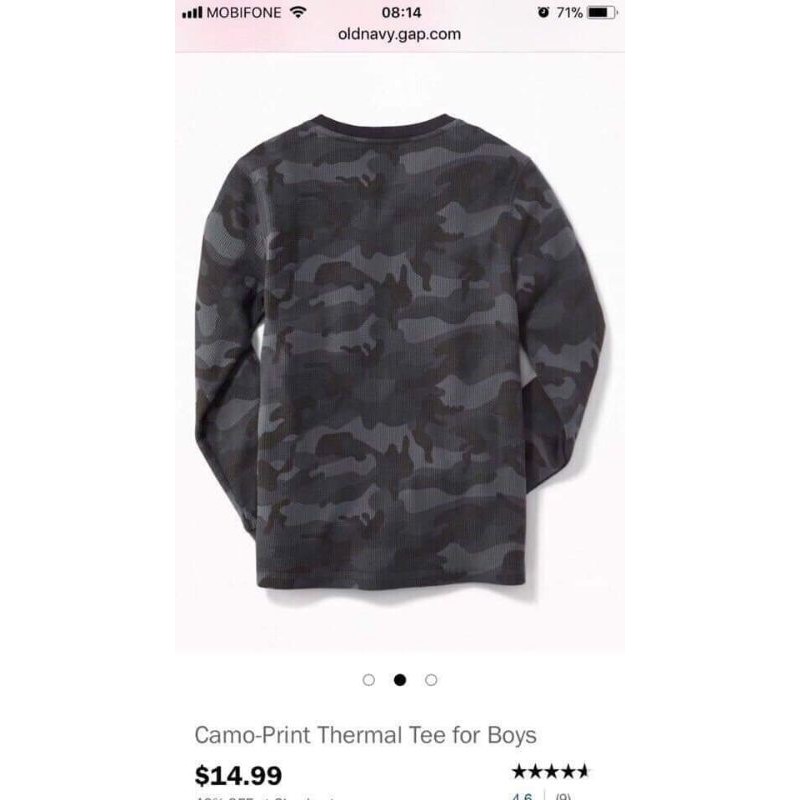Select the third image indicator dot
The height and width of the screenshot is (800, 800).
pyautogui.click(x=431, y=680)
